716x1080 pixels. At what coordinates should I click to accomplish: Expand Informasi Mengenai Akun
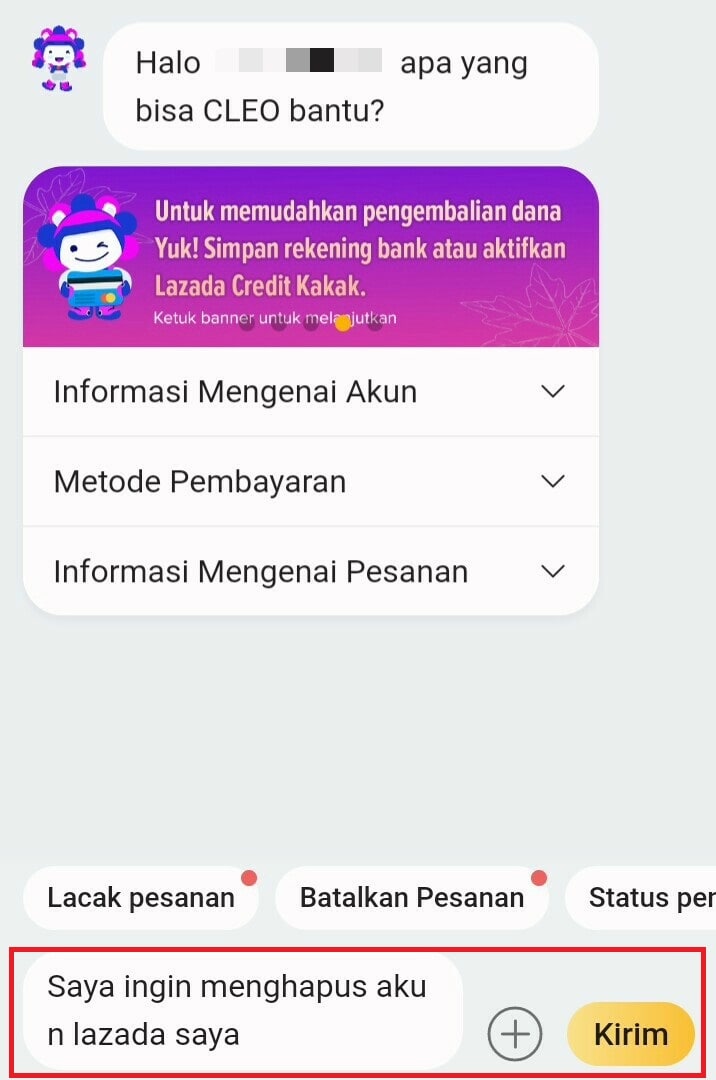[x=310, y=392]
